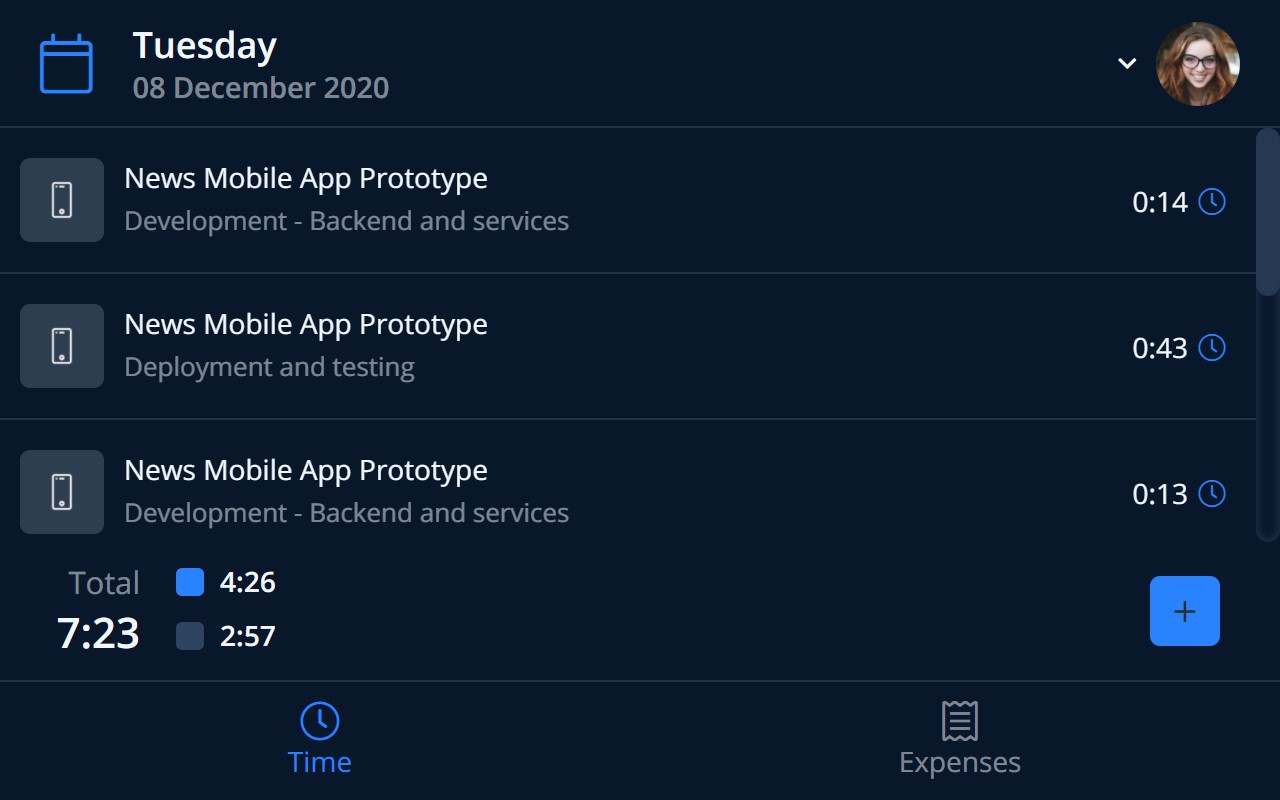This screenshot has width=1280, height=800.
Task: Expand the profile dropdown chevron
Action: pos(1127,64)
